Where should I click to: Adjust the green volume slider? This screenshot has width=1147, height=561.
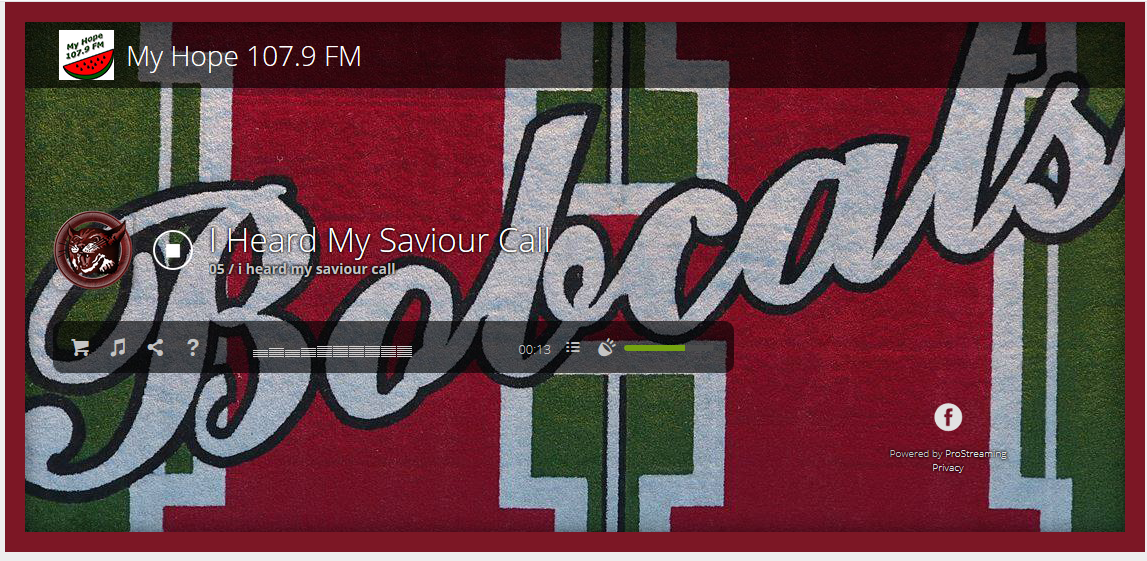pyautogui.click(x=655, y=348)
